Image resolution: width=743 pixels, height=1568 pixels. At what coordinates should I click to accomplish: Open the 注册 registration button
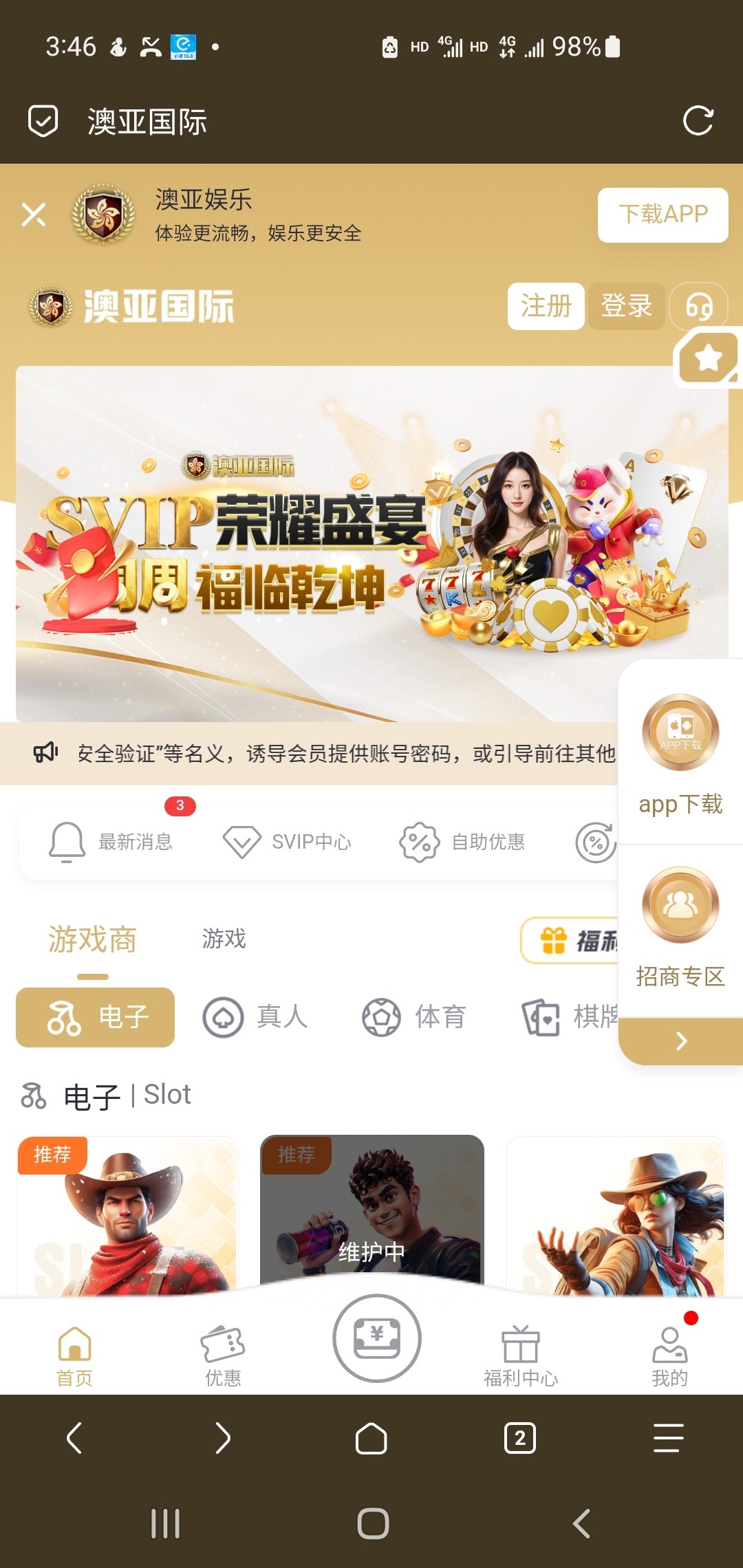(x=546, y=306)
